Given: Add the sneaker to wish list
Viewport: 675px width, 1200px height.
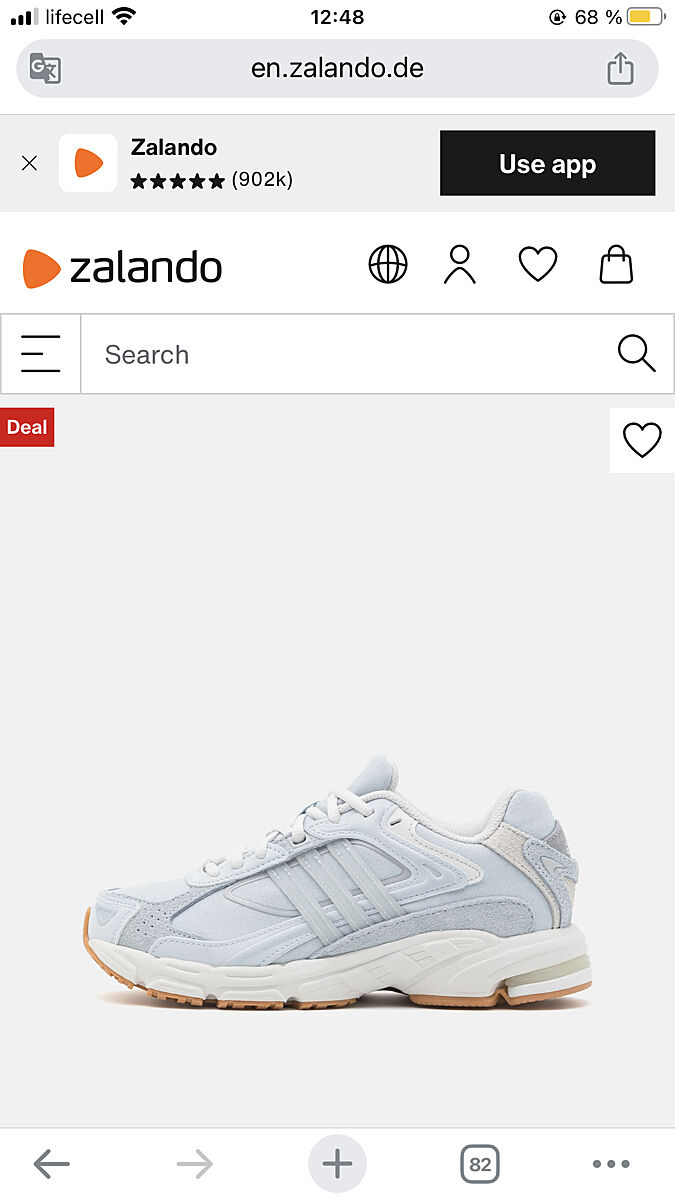Looking at the screenshot, I should [642, 440].
